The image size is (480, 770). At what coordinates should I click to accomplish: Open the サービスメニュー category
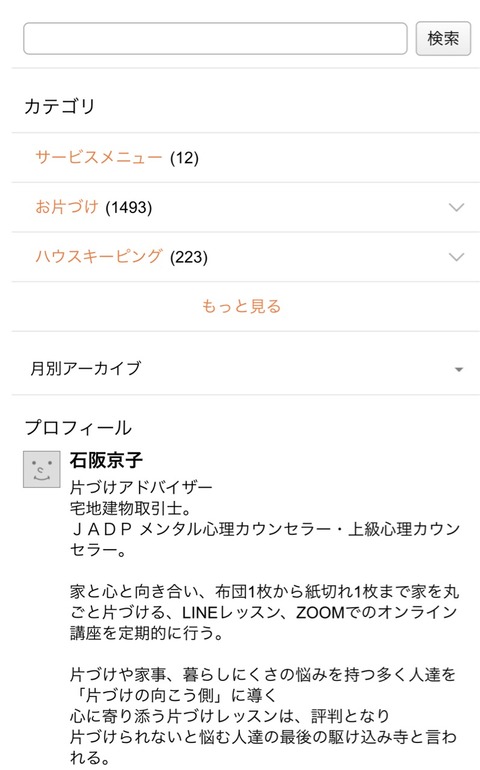(x=99, y=157)
